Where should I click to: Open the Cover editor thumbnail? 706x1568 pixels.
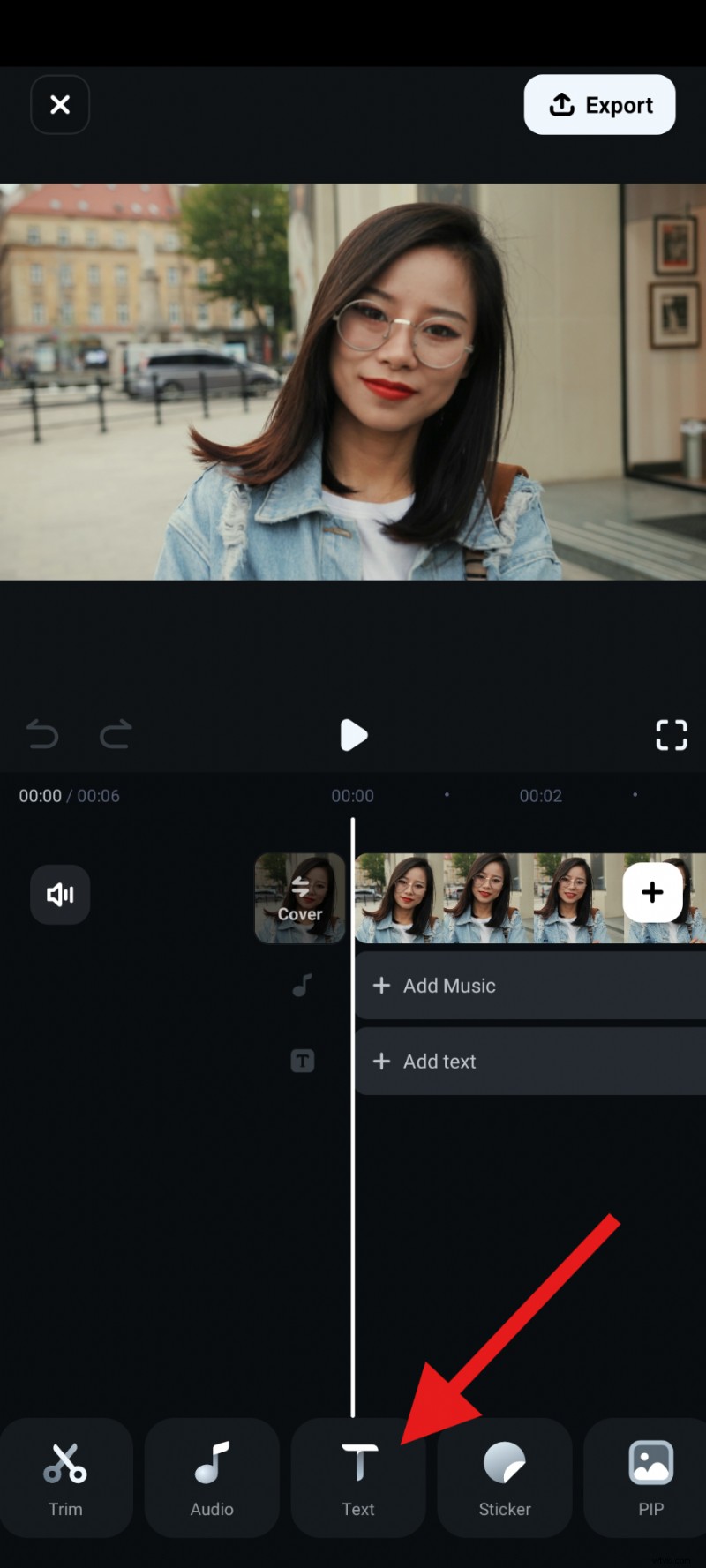[x=300, y=899]
